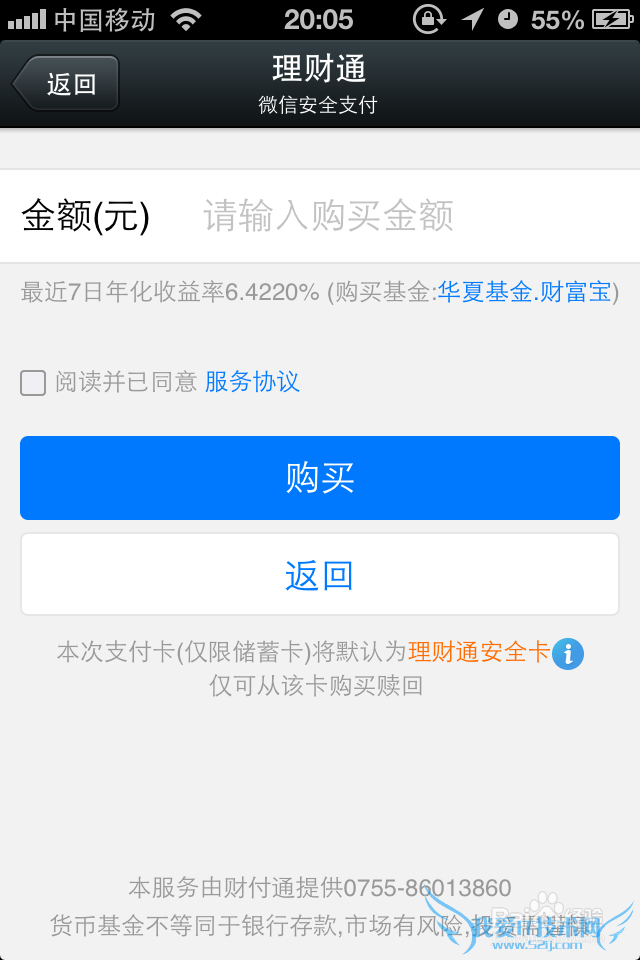
Task: Open the 理财通安全卡 link
Action: coord(479,652)
